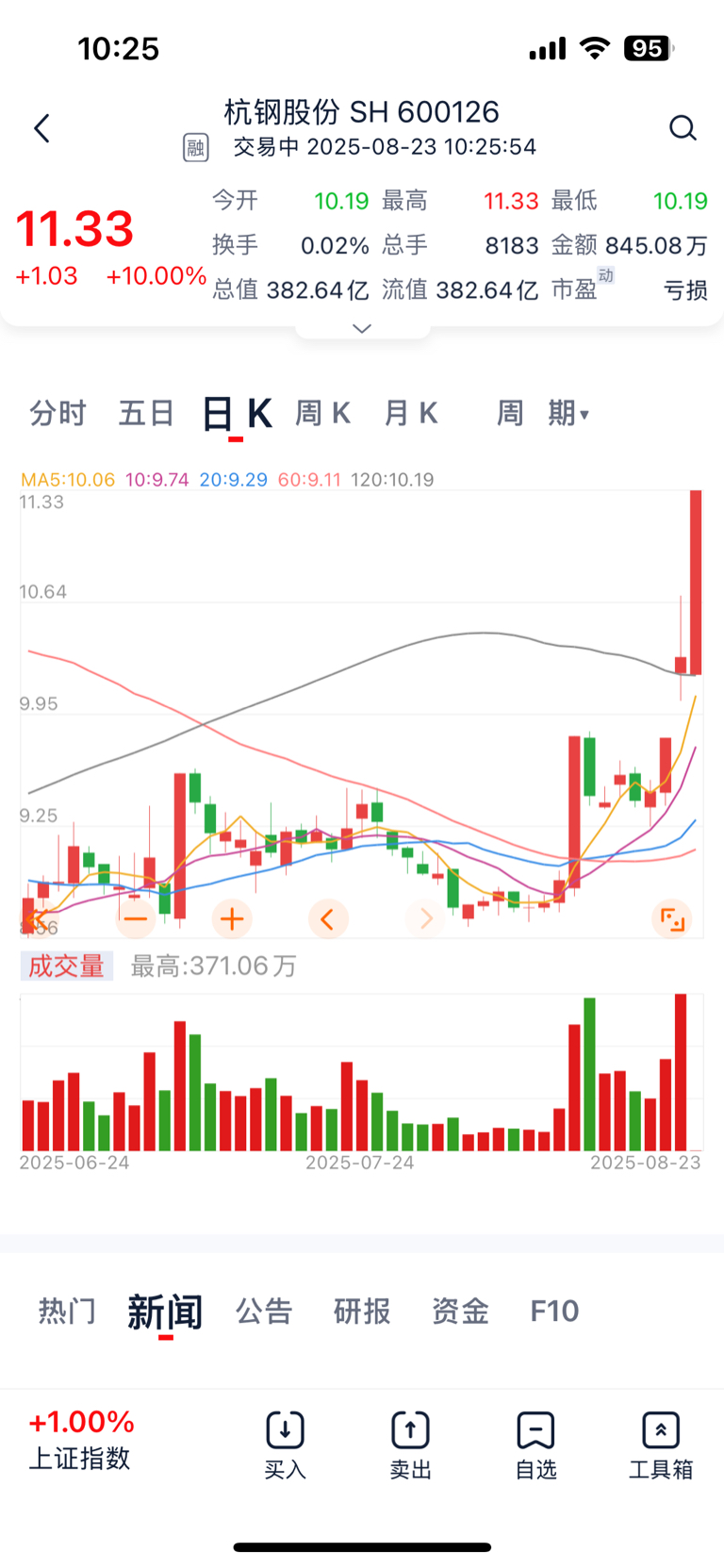Image resolution: width=724 pixels, height=1568 pixels.
Task: Select the 周K chart tab
Action: point(322,413)
